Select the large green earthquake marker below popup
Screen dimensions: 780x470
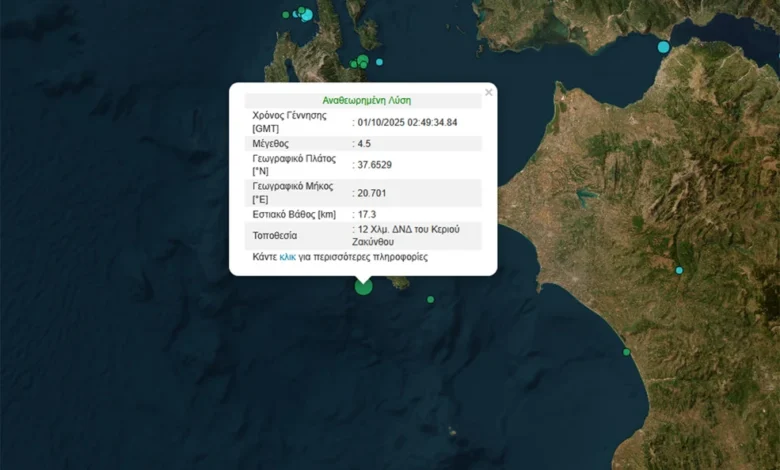[x=363, y=286]
